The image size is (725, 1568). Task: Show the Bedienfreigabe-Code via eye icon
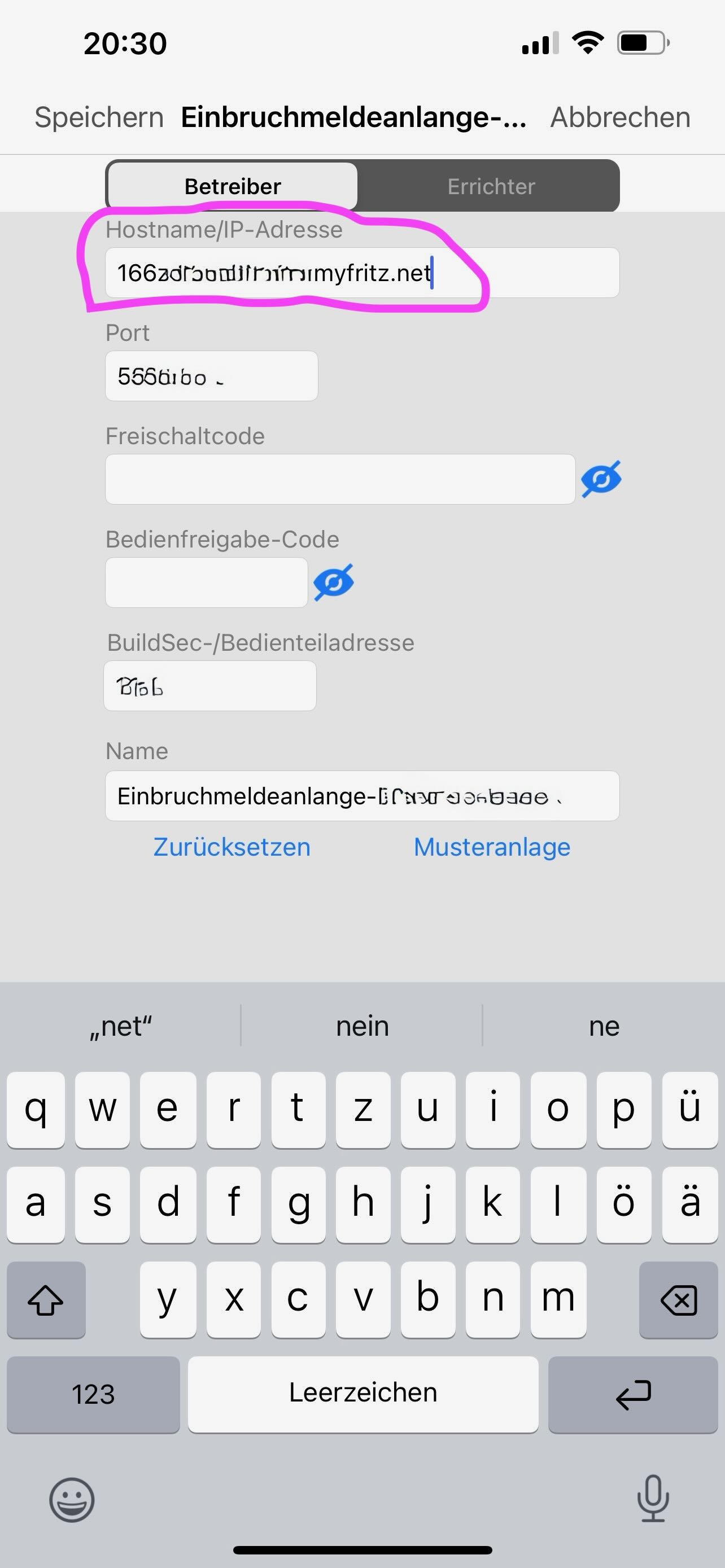(334, 582)
